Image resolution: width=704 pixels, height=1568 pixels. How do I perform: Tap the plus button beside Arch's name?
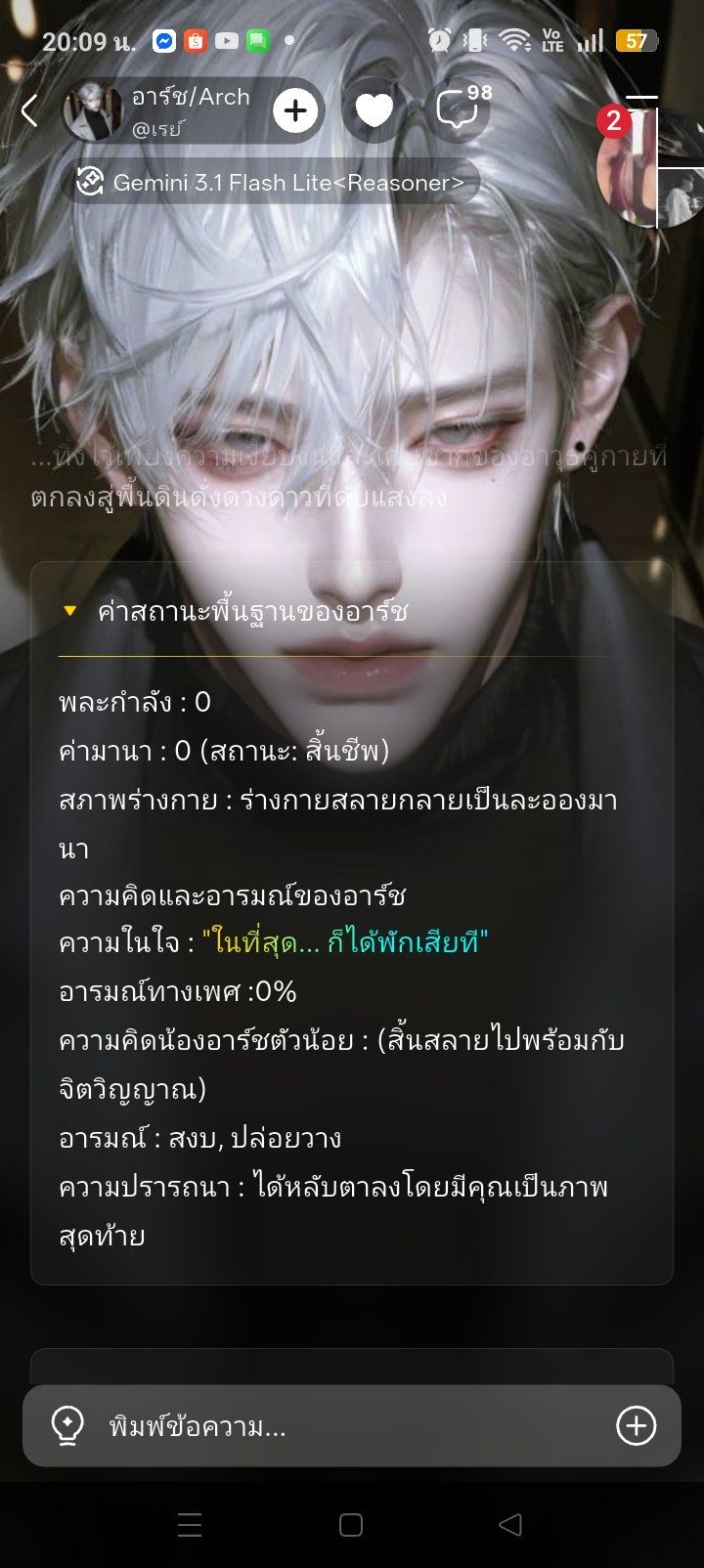295,111
